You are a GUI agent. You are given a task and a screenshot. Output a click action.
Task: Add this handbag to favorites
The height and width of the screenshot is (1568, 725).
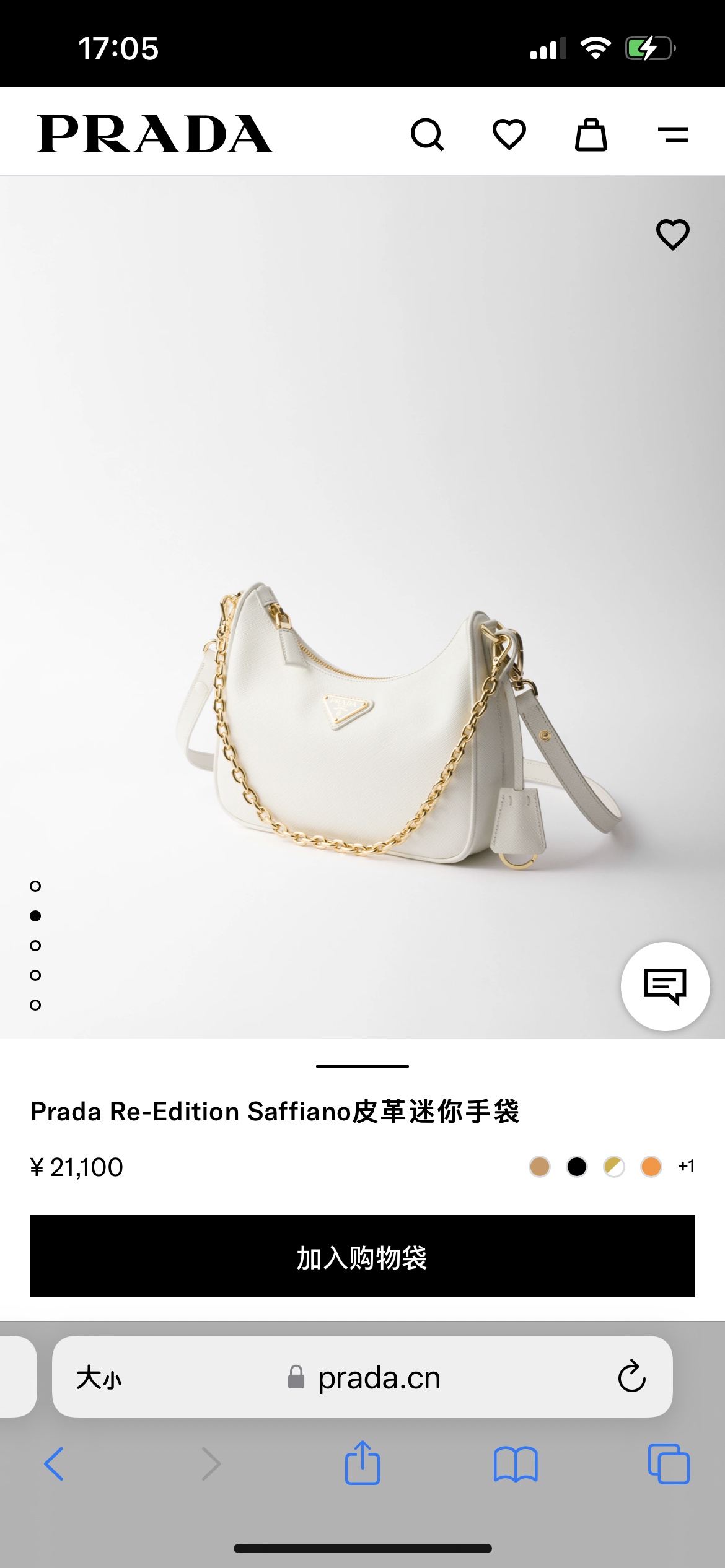(672, 235)
